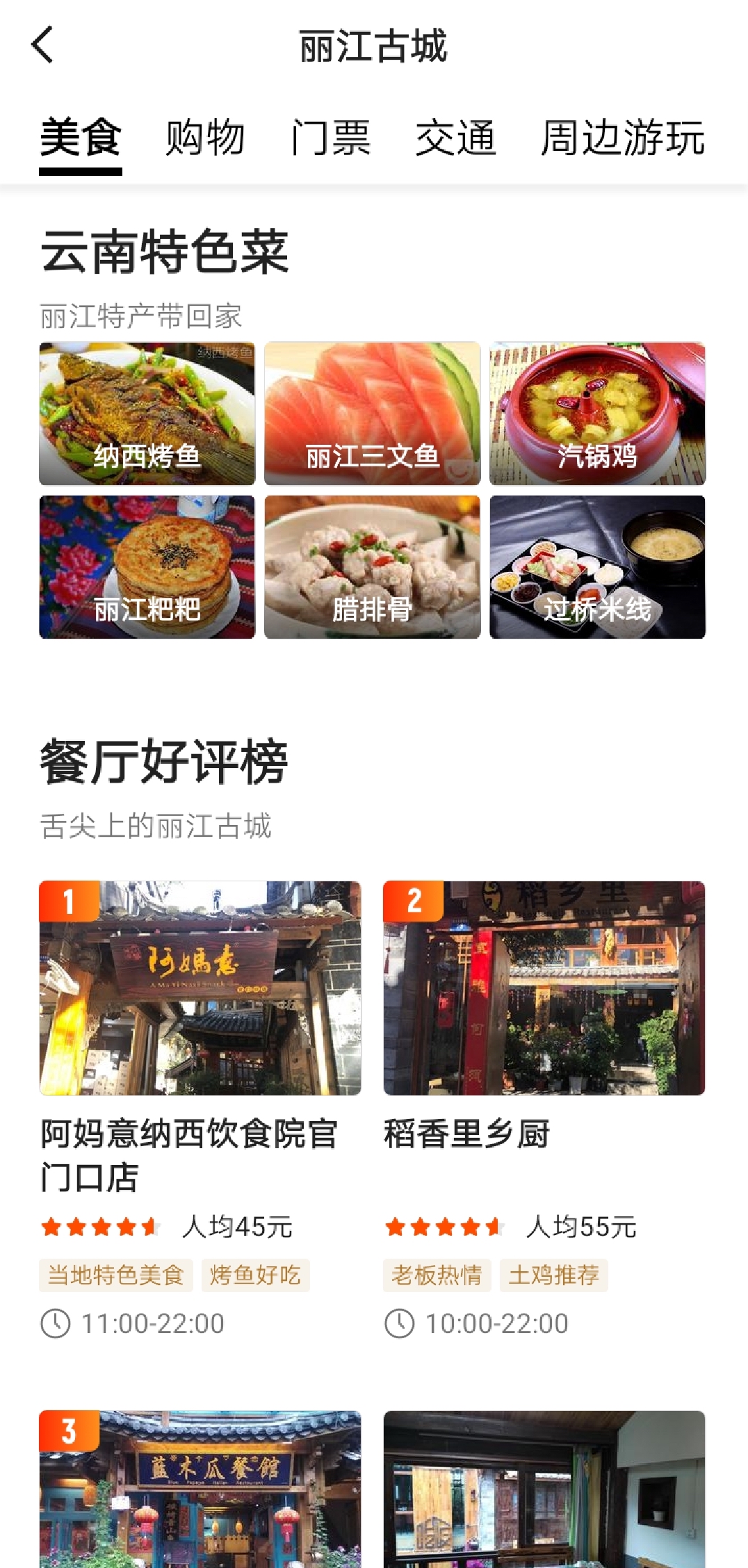Open the 腊排骨 dish tile
Screen dimensions: 748x1568
pos(372,566)
